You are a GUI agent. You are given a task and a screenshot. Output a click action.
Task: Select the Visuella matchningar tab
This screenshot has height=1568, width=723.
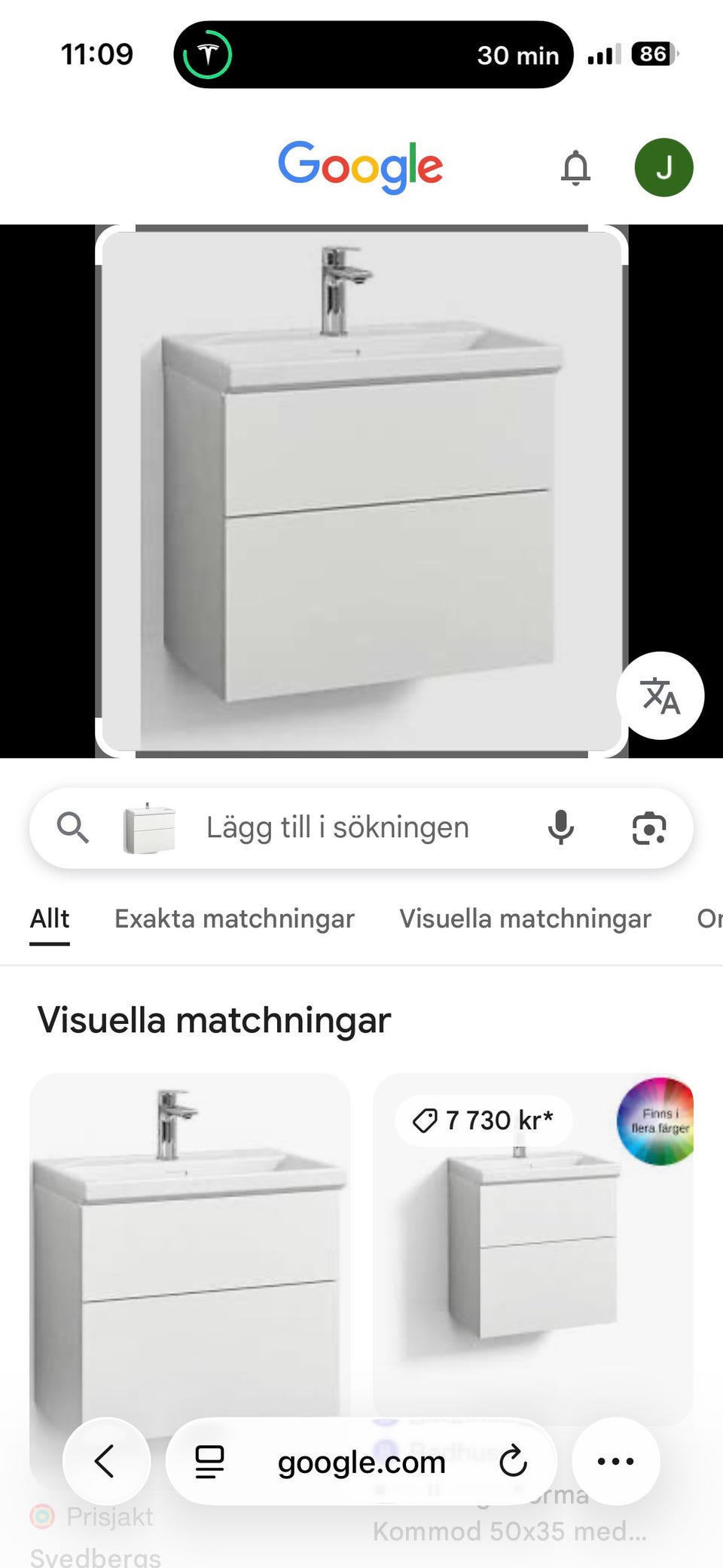525,918
